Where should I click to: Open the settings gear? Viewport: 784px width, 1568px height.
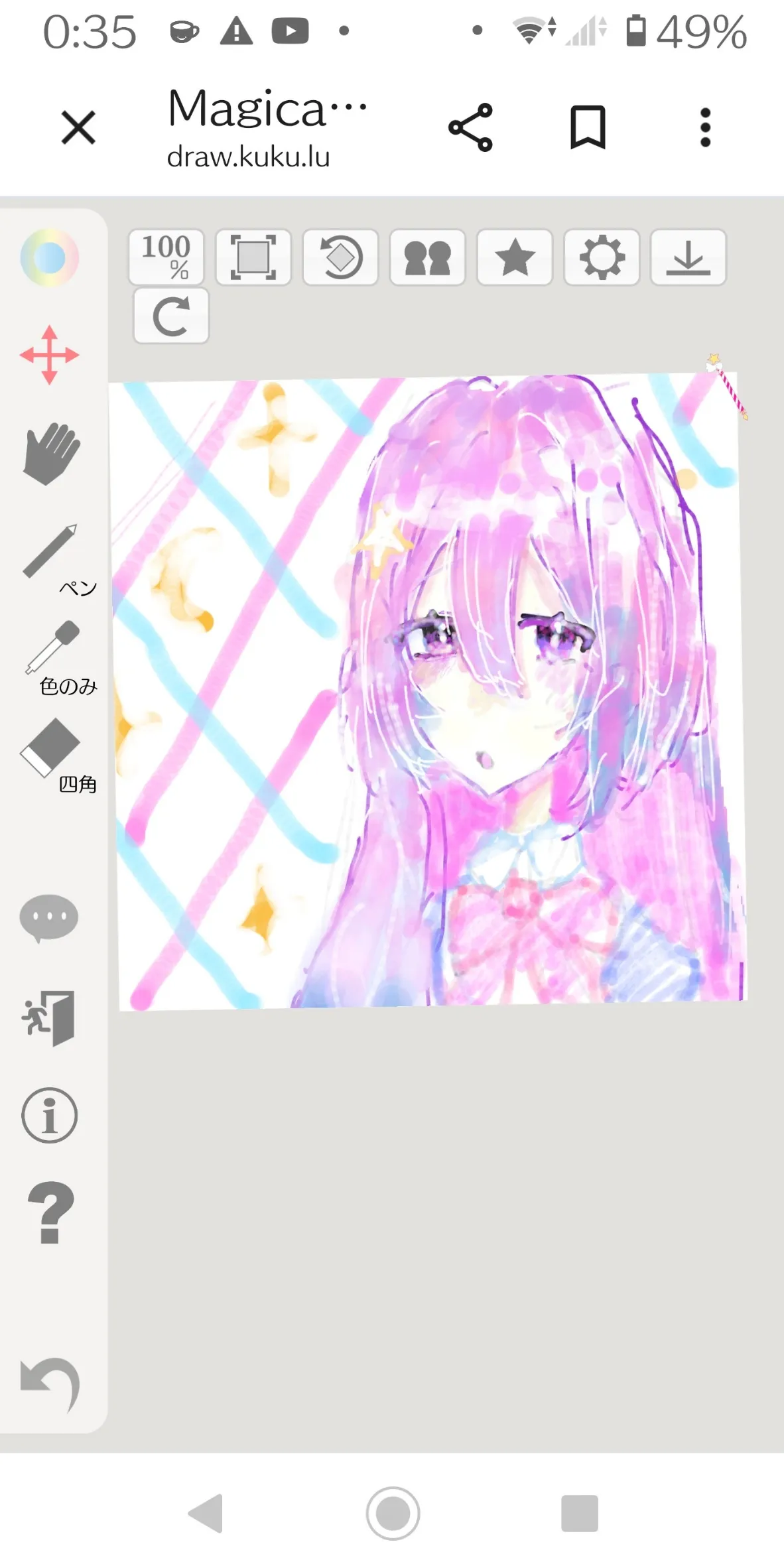point(602,257)
